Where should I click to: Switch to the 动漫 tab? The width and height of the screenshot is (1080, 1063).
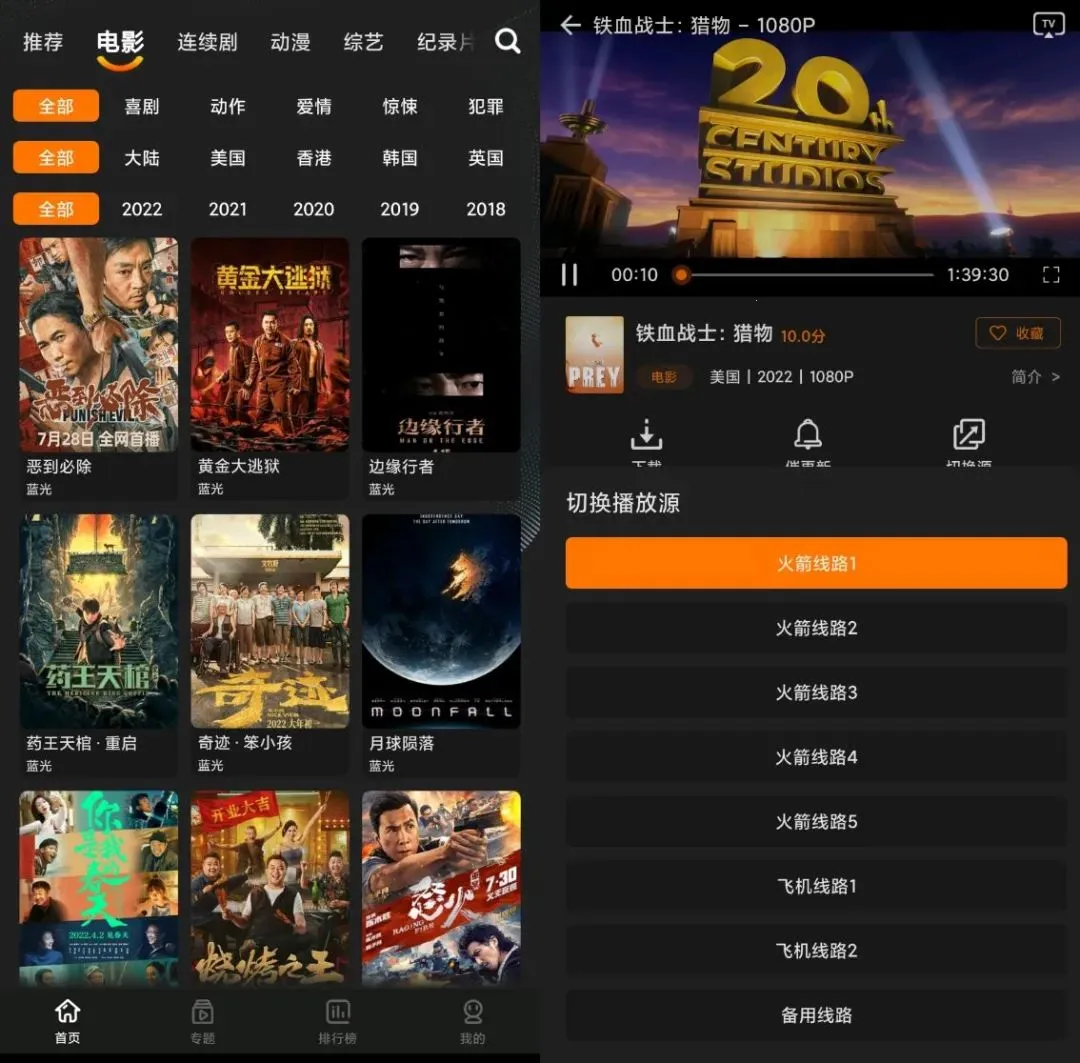point(290,42)
